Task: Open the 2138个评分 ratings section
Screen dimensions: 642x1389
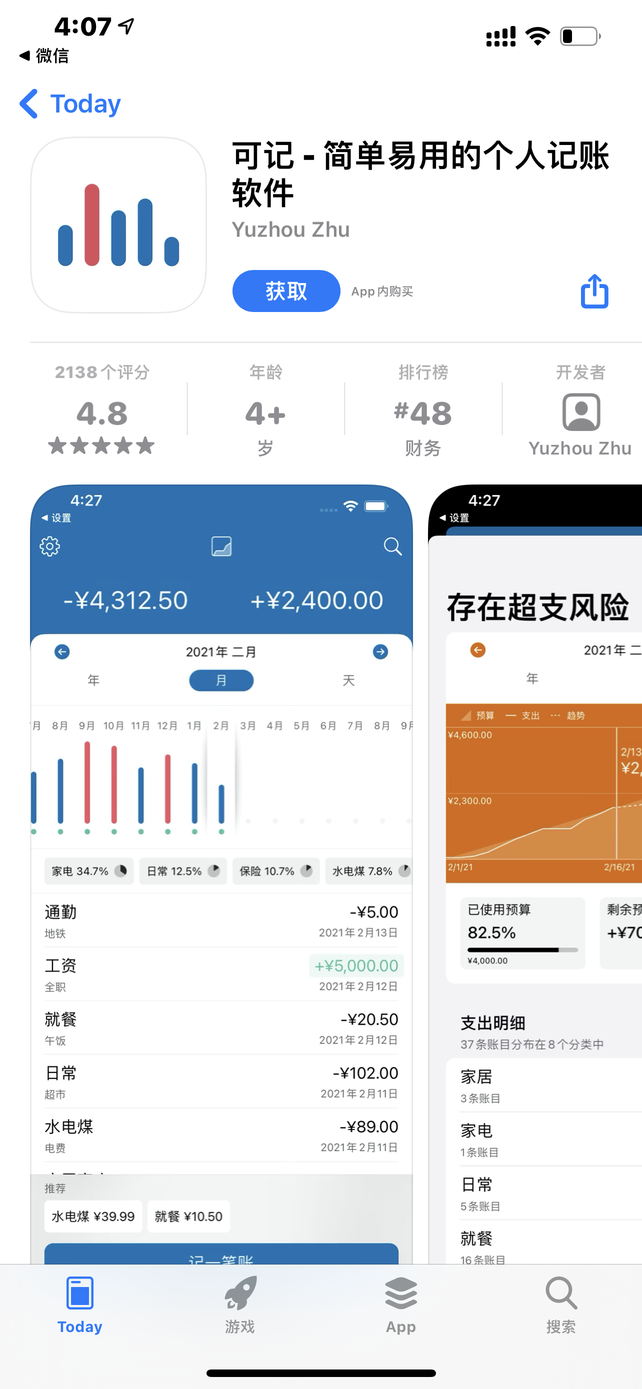Action: pos(102,412)
